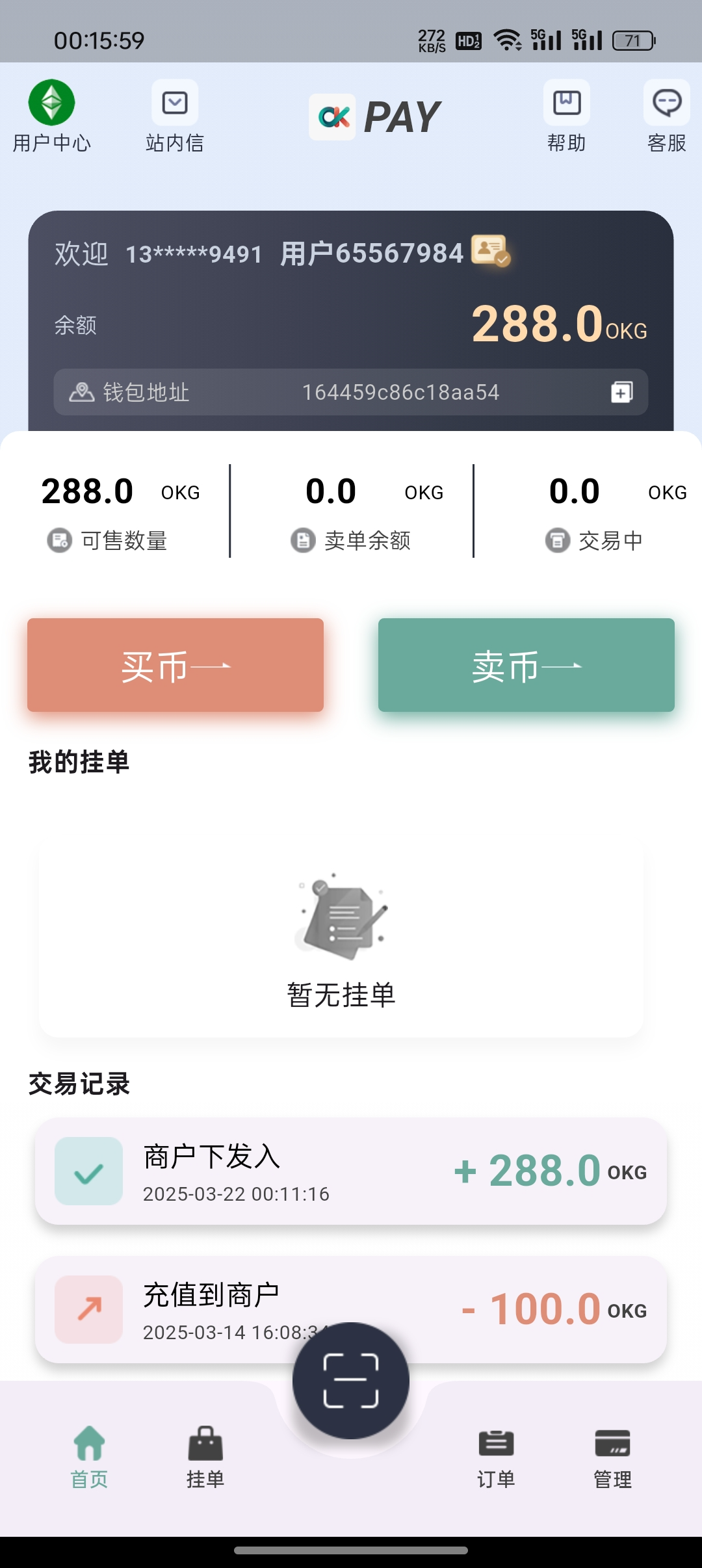Open the 站内信 messages inbox icon
The image size is (702, 1568).
(173, 103)
